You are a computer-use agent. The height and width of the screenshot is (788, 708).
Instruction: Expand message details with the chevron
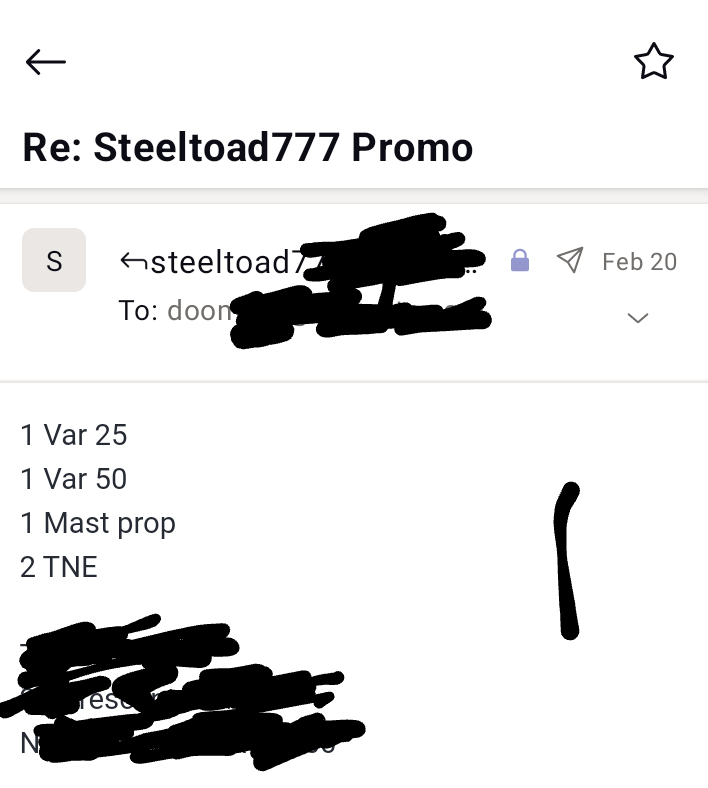637,318
